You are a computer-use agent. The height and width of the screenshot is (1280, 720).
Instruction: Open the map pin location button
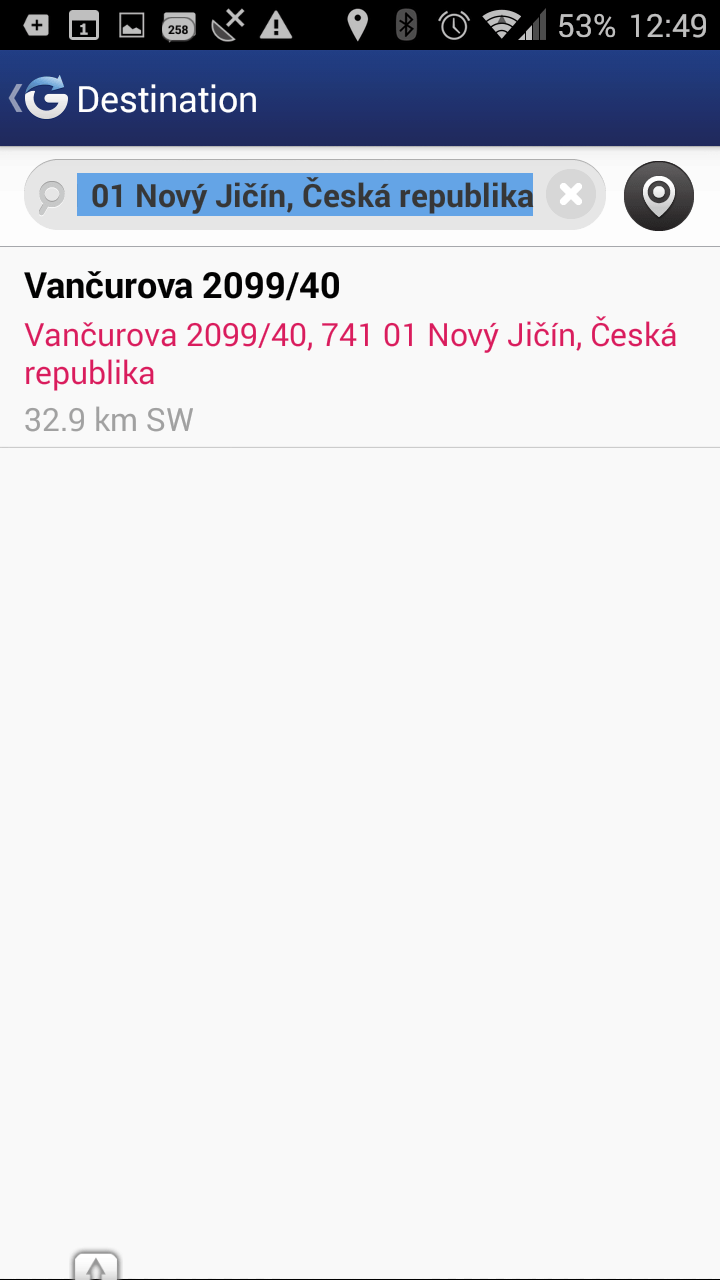[x=659, y=195]
